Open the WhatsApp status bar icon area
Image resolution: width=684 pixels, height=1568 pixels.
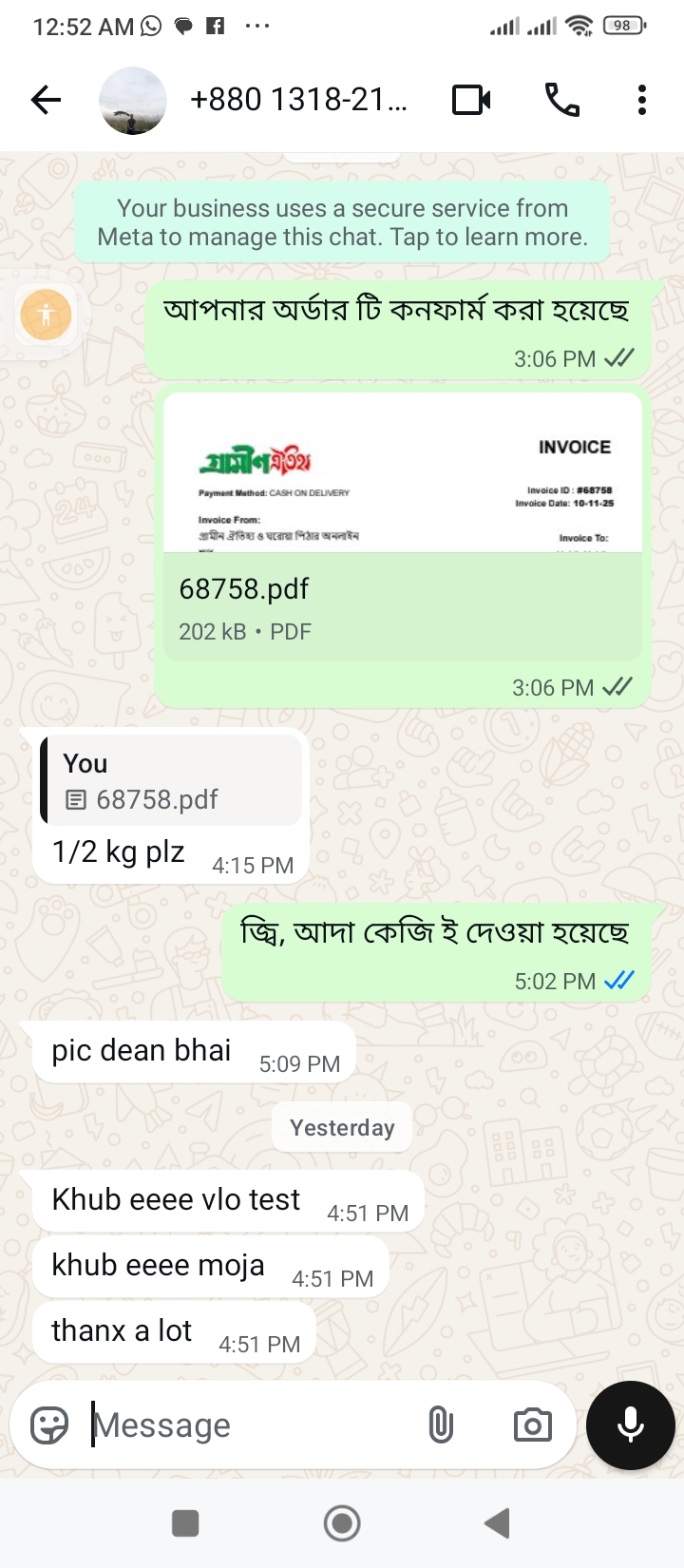click(x=149, y=26)
